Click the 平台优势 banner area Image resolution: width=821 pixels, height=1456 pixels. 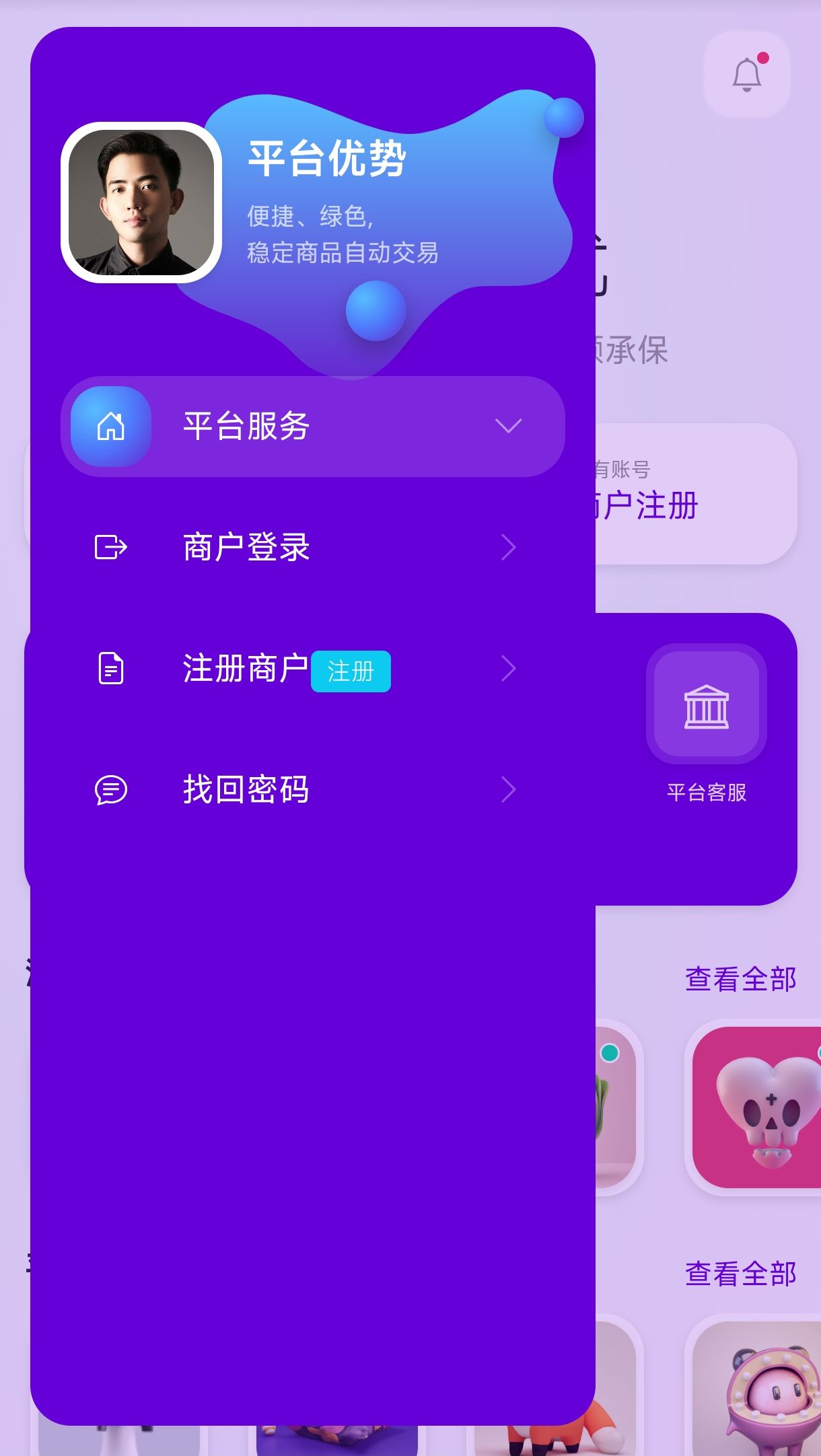(x=326, y=159)
